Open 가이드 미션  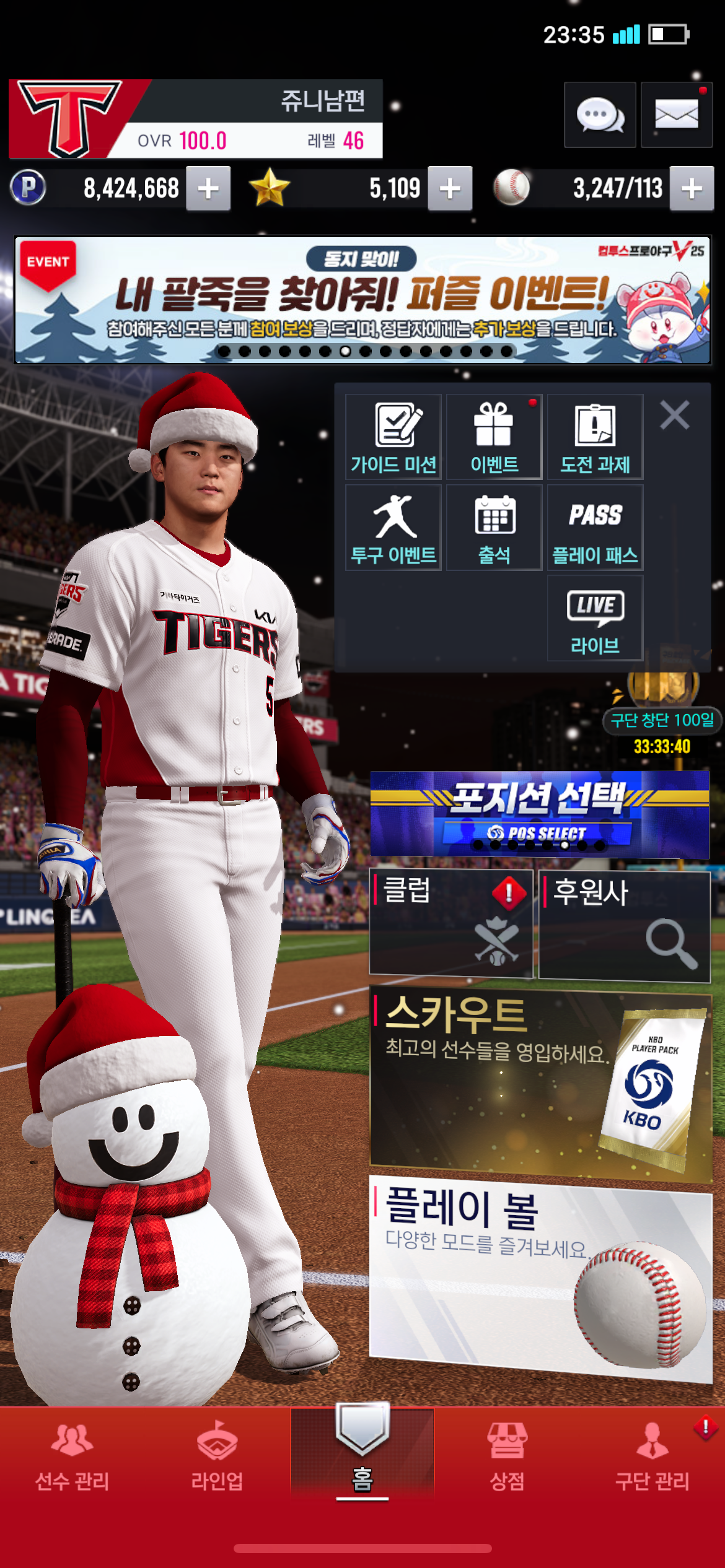coord(393,437)
